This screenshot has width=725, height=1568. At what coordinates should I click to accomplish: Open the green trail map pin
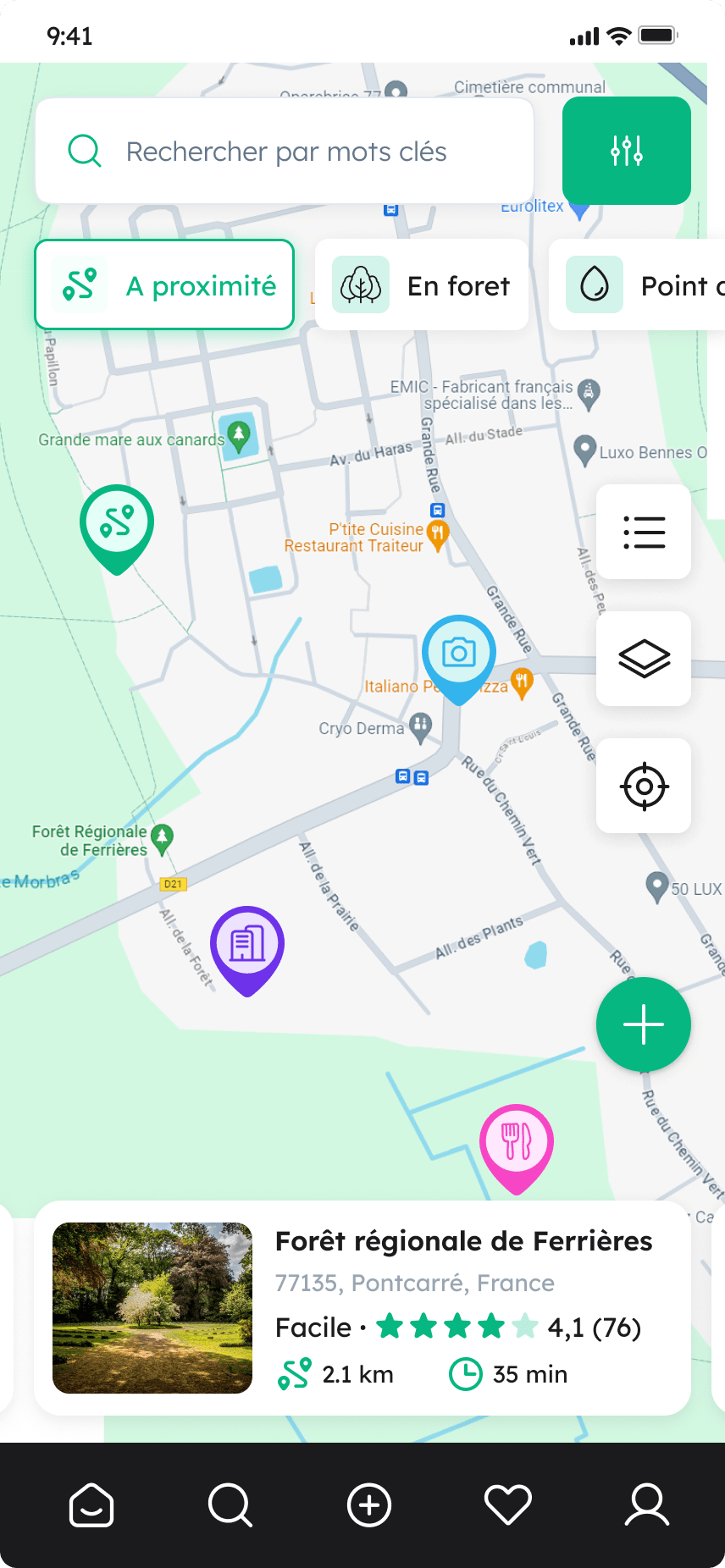click(117, 523)
